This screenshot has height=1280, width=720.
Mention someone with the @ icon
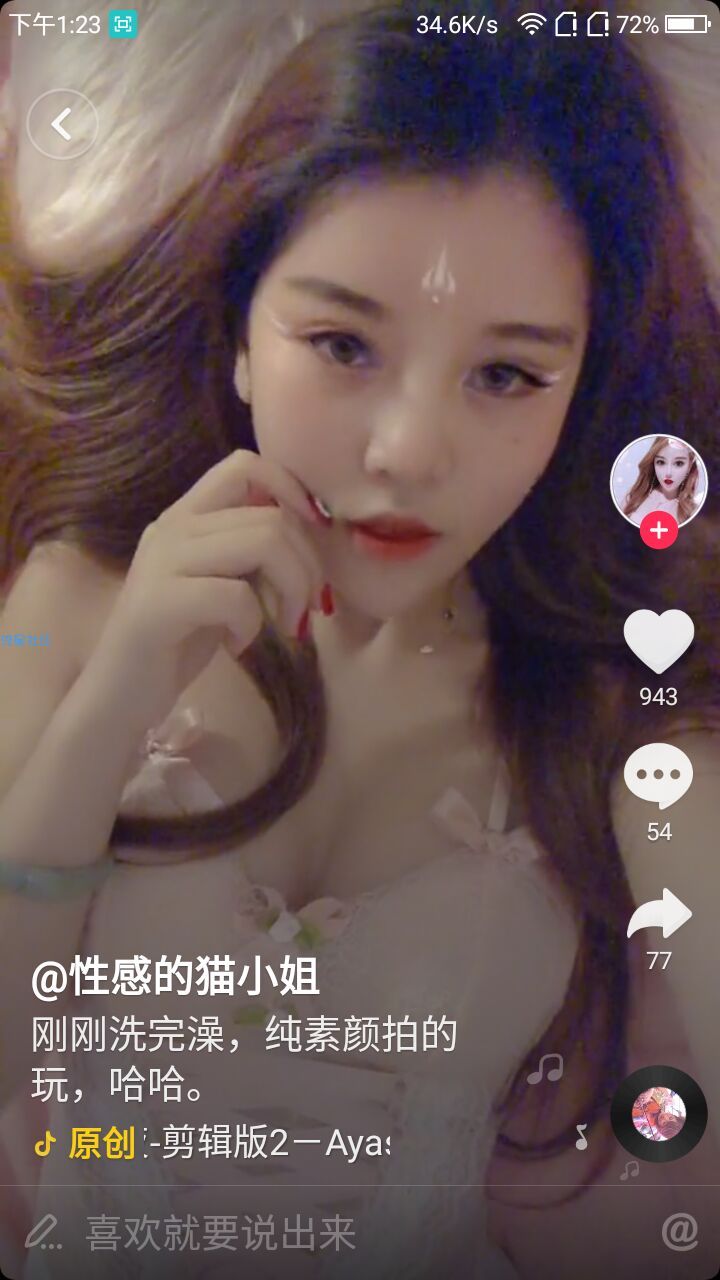680,1232
